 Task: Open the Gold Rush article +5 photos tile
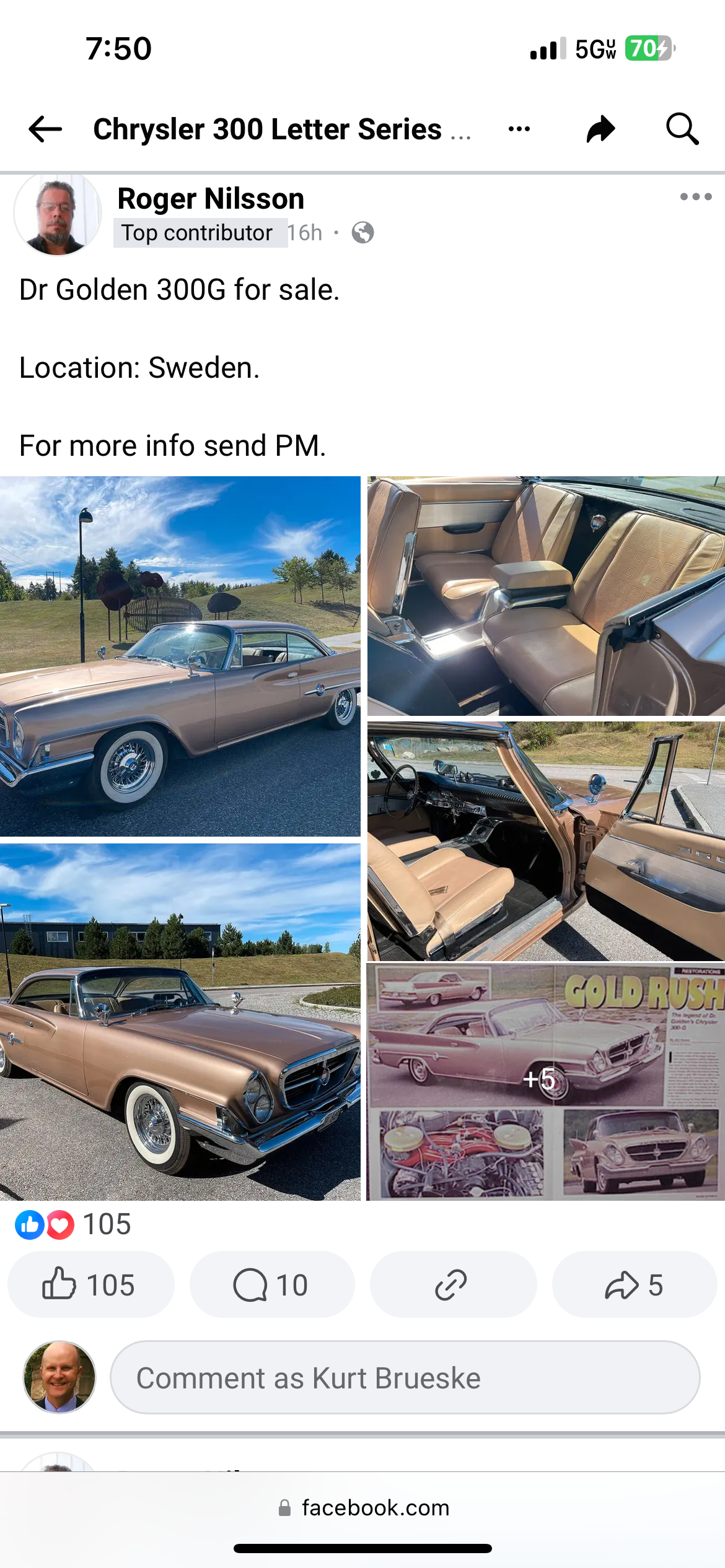click(x=546, y=1082)
